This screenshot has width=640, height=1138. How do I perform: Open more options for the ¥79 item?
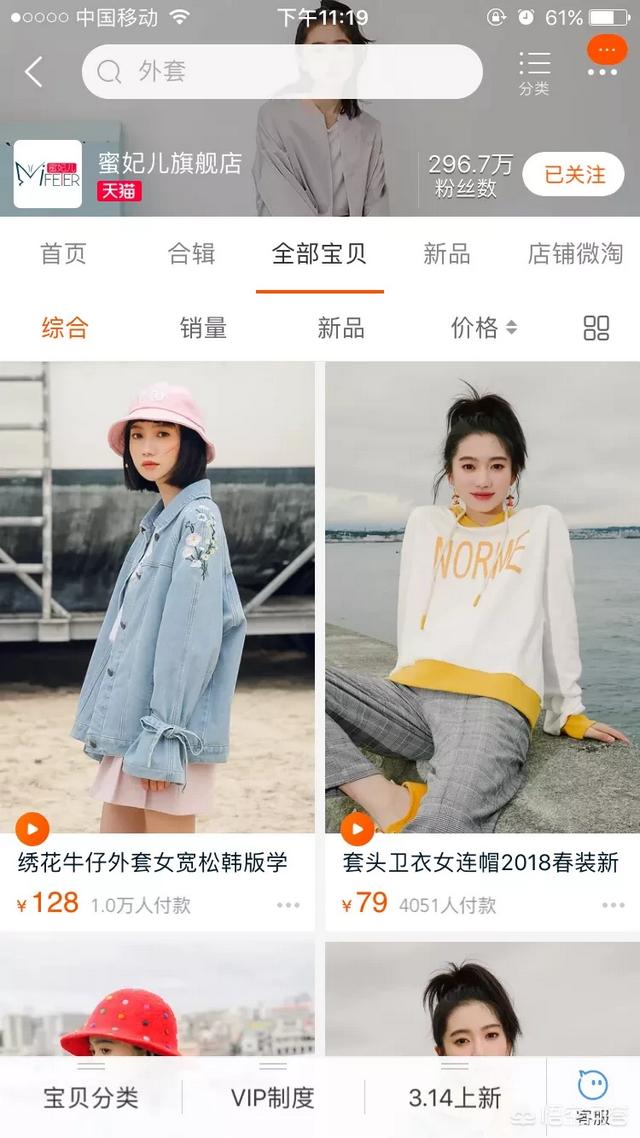[x=613, y=905]
